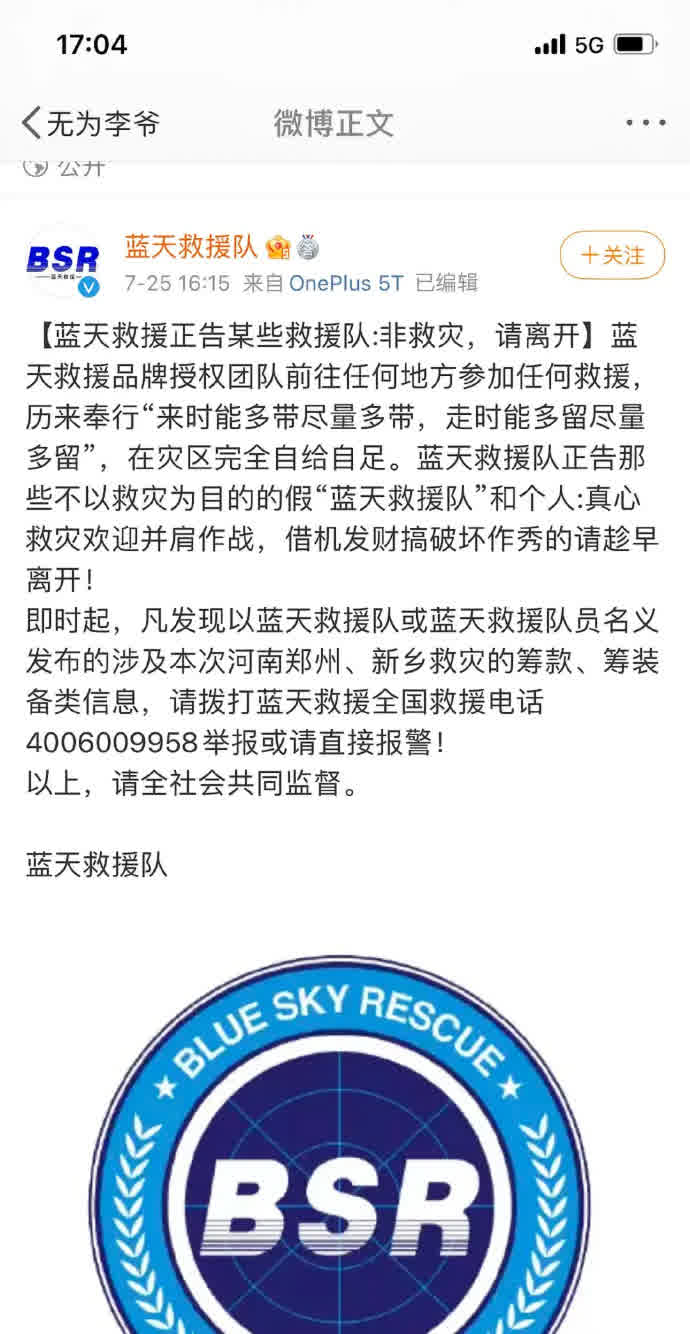The image size is (690, 1334).
Task: View the Blue Sky Rescue post image
Action: pos(345,1150)
